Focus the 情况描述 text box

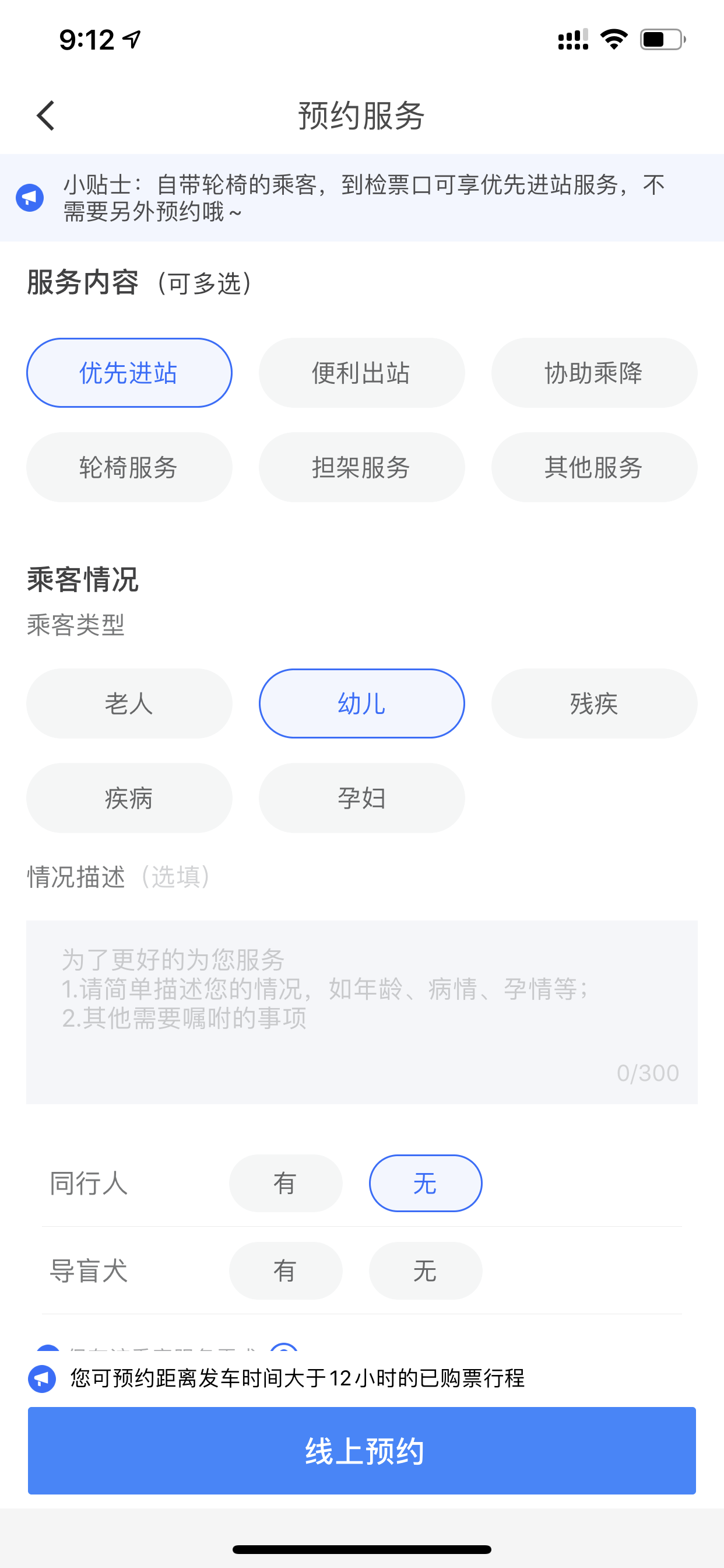361,1012
